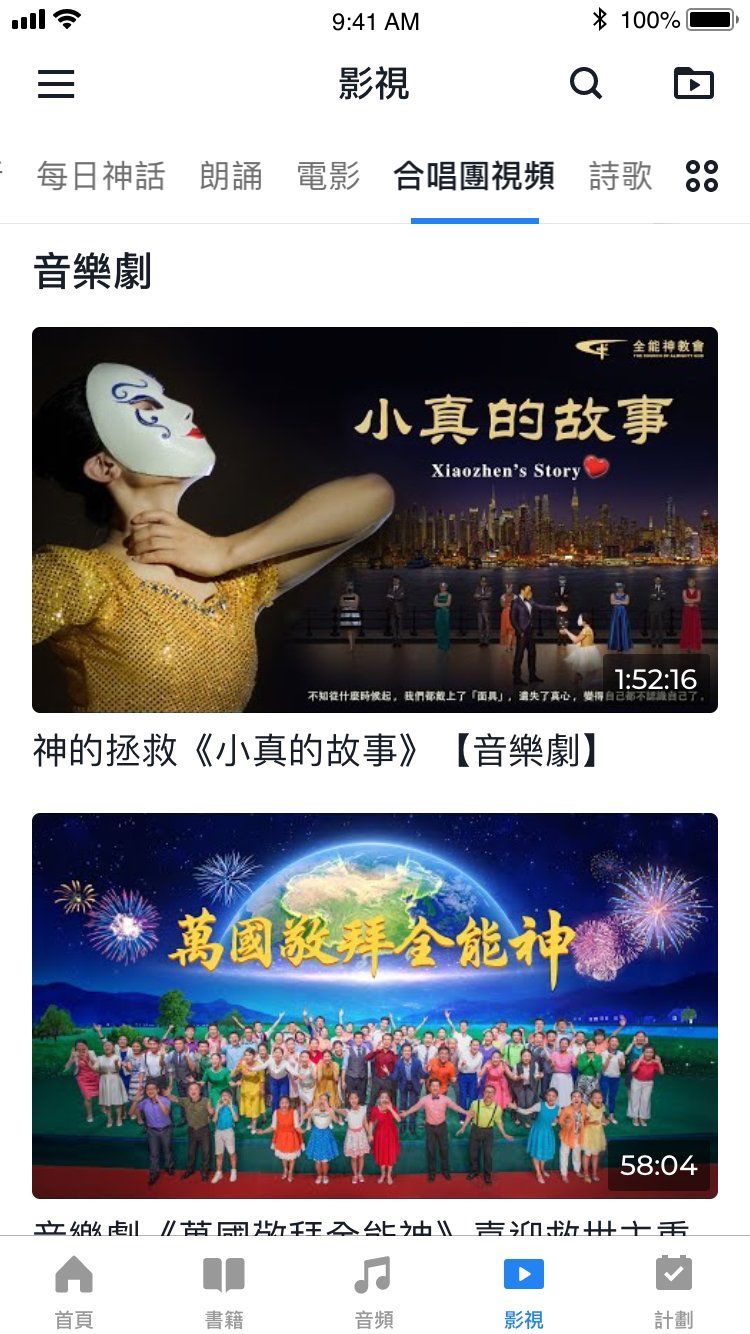The width and height of the screenshot is (750, 1334).
Task: Open the 書籍 books tab
Action: [224, 1290]
